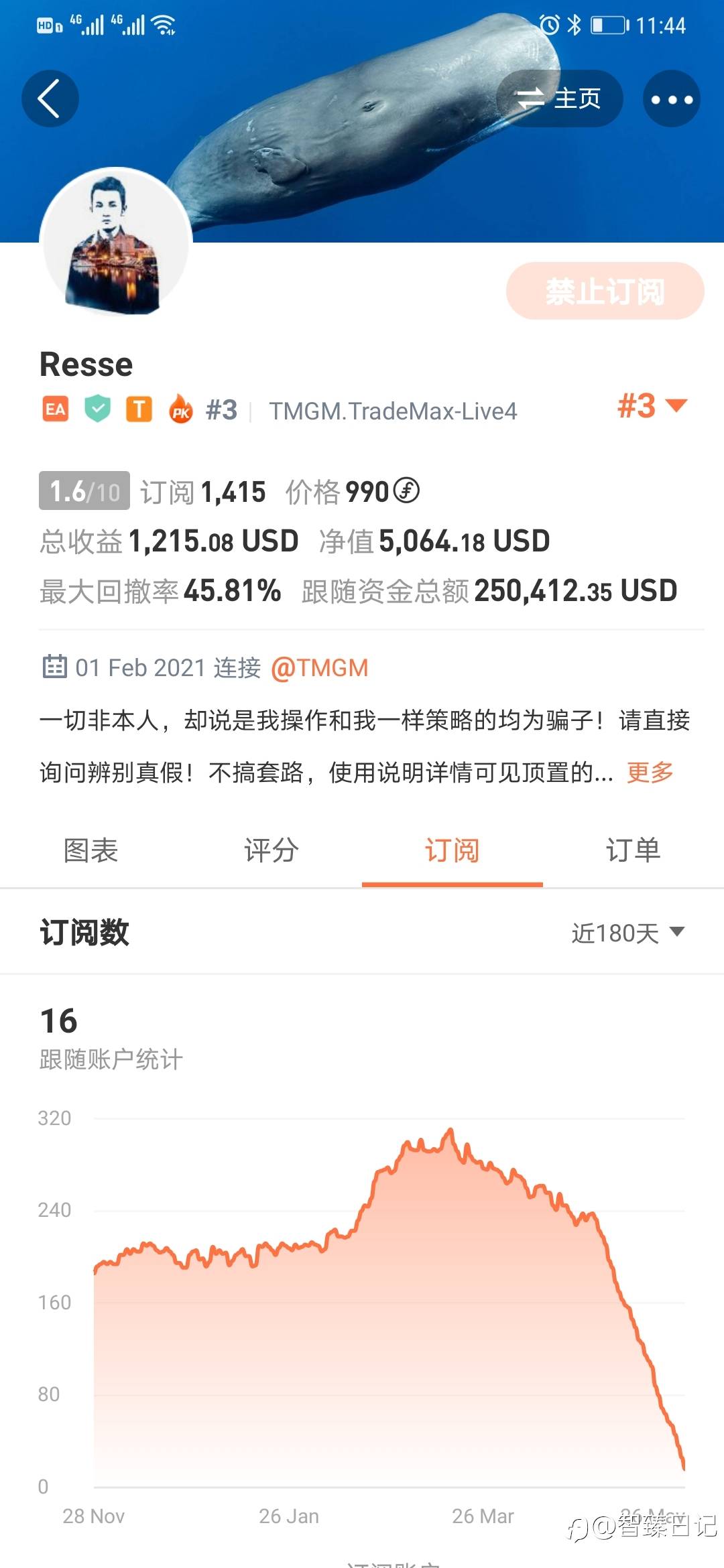
Task: Tap the 主页 switch button
Action: (559, 99)
